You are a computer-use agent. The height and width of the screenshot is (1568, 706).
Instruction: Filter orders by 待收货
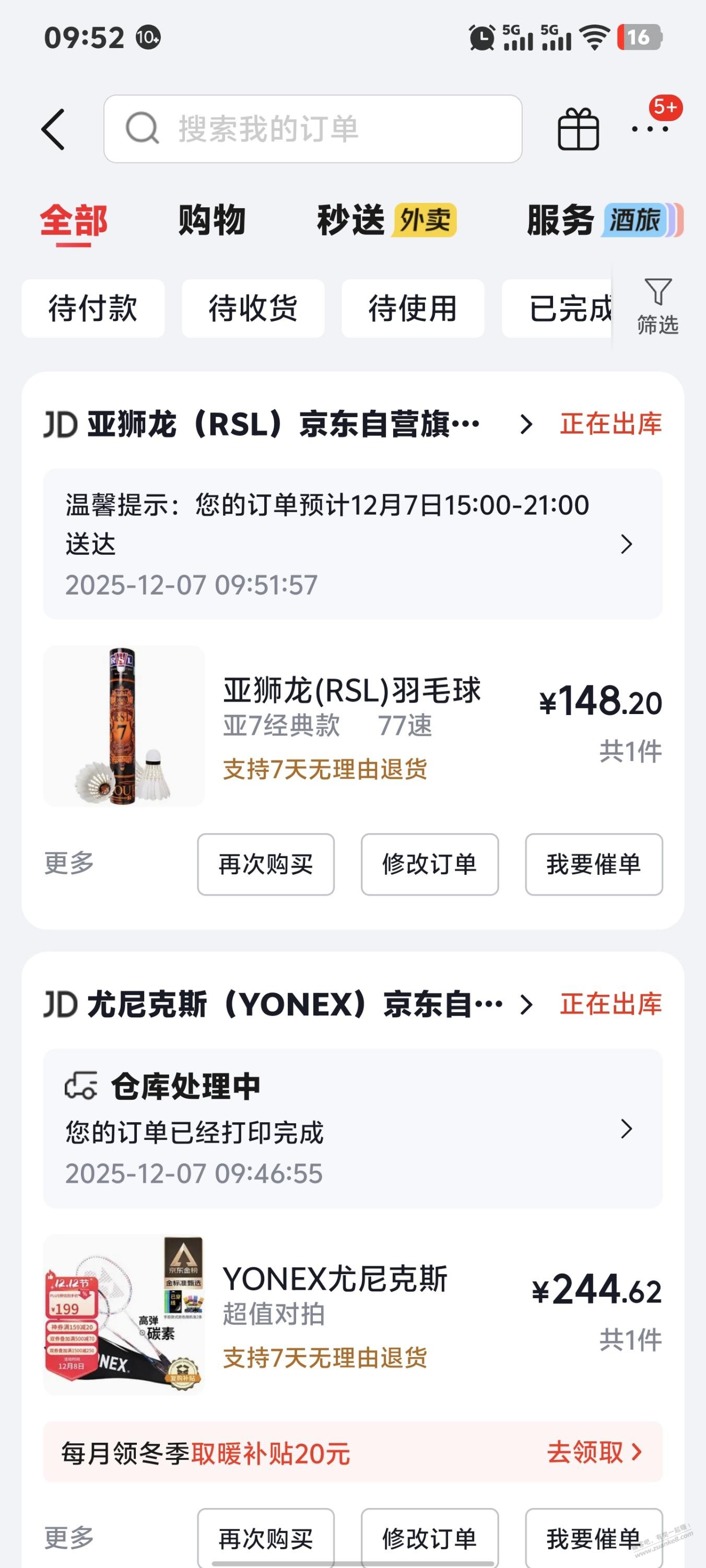pyautogui.click(x=253, y=308)
